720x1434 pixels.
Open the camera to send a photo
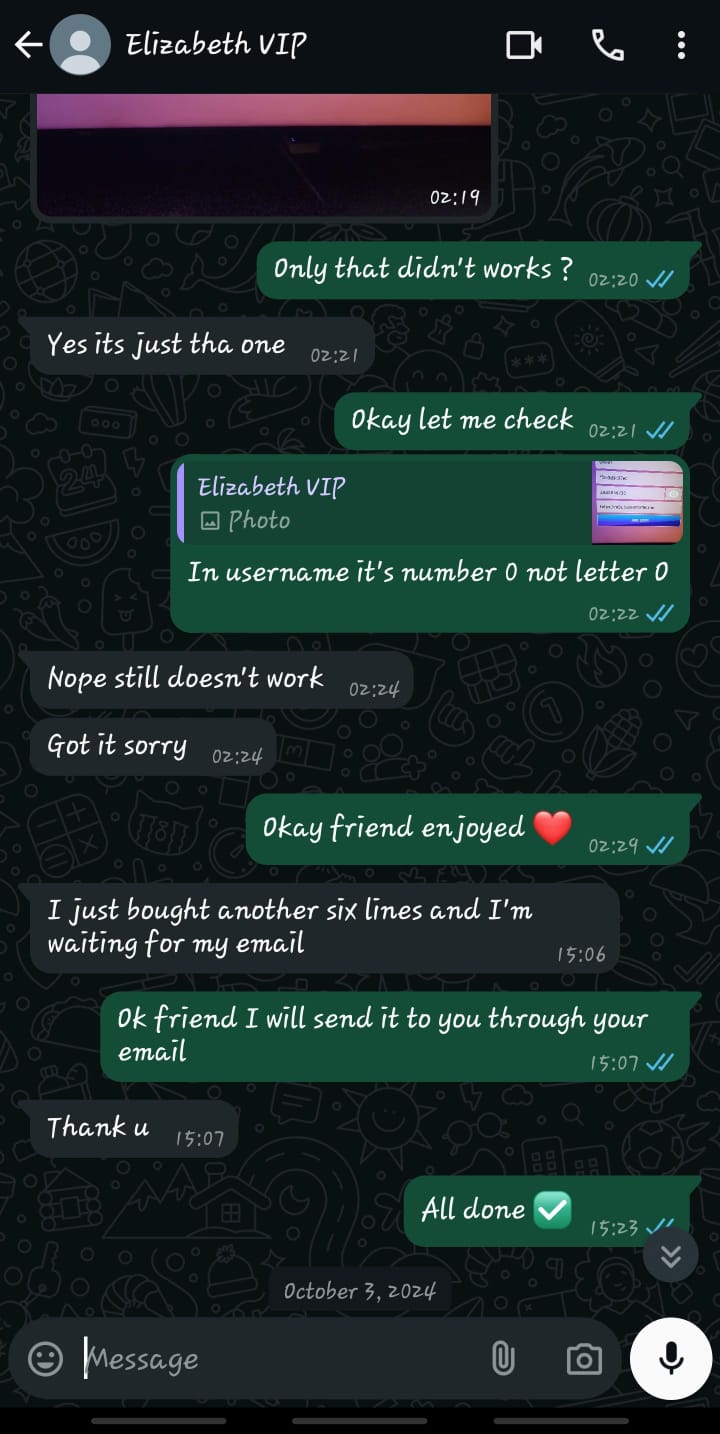click(x=584, y=1359)
